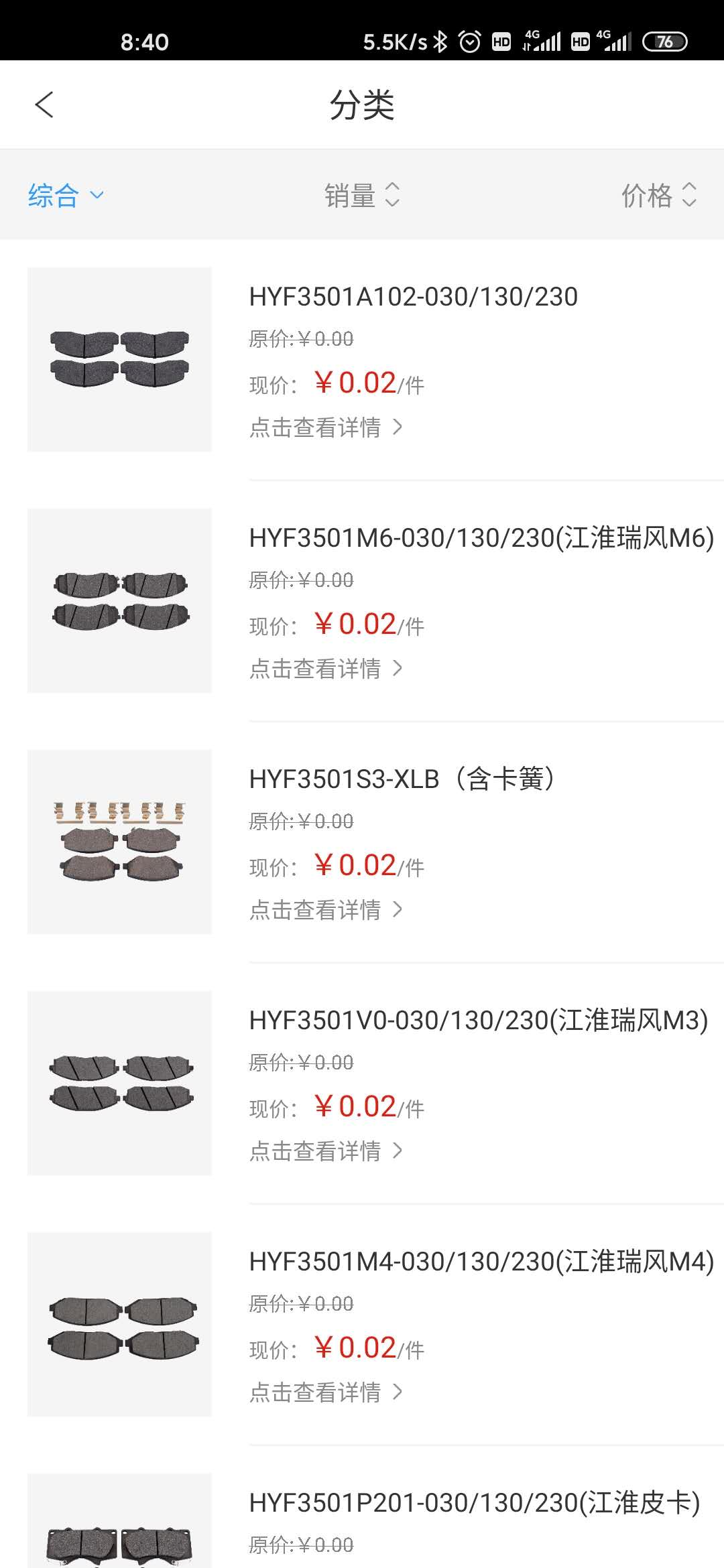View details of 江淮瑞风M4 brake pads
Image resolution: width=724 pixels, height=1568 pixels.
(x=326, y=1392)
